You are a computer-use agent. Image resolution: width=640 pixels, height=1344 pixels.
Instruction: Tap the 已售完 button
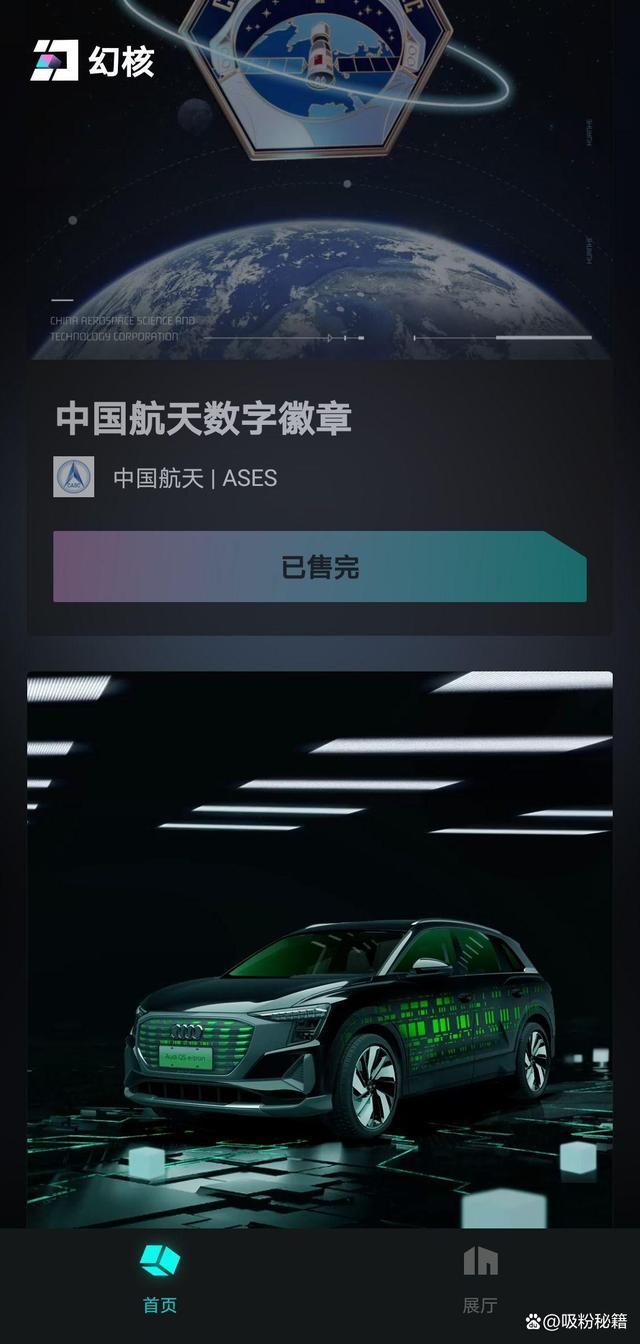point(320,567)
